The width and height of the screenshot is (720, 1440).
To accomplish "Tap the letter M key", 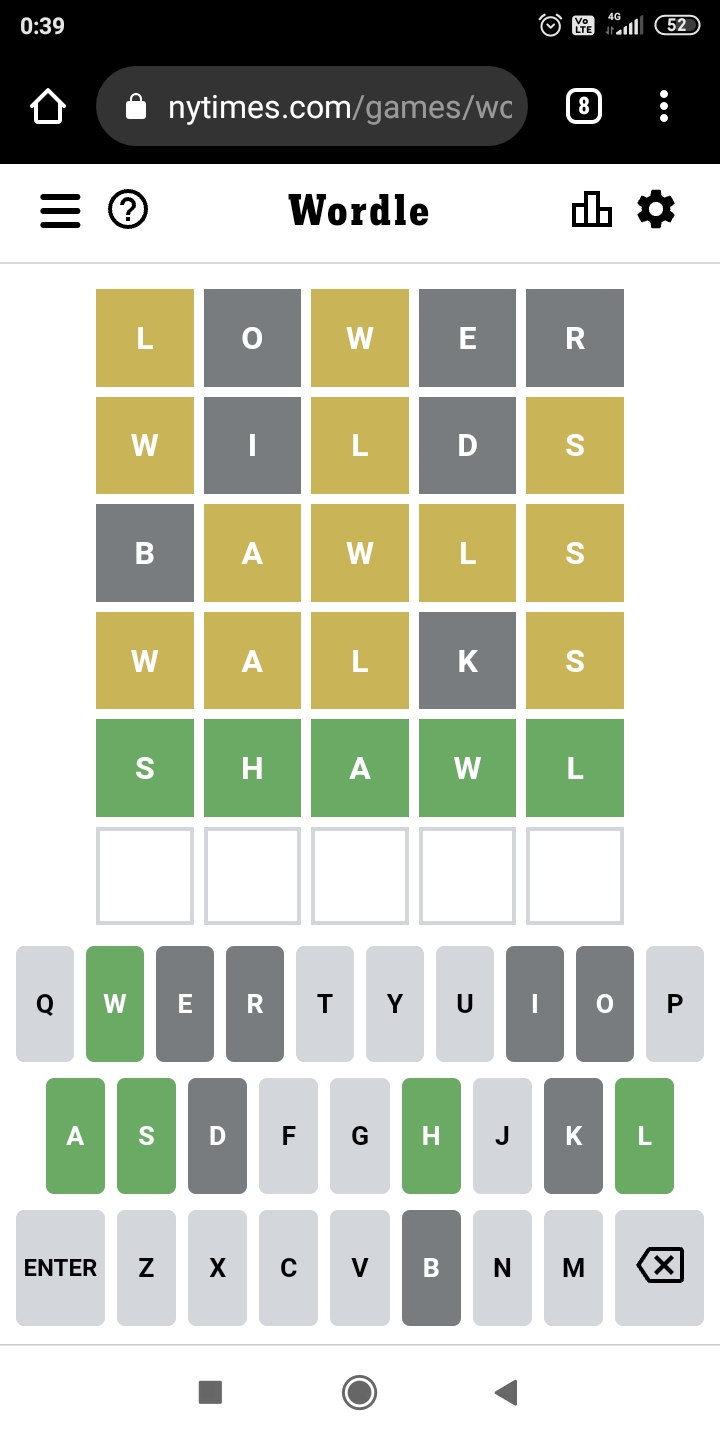I will click(x=573, y=1268).
